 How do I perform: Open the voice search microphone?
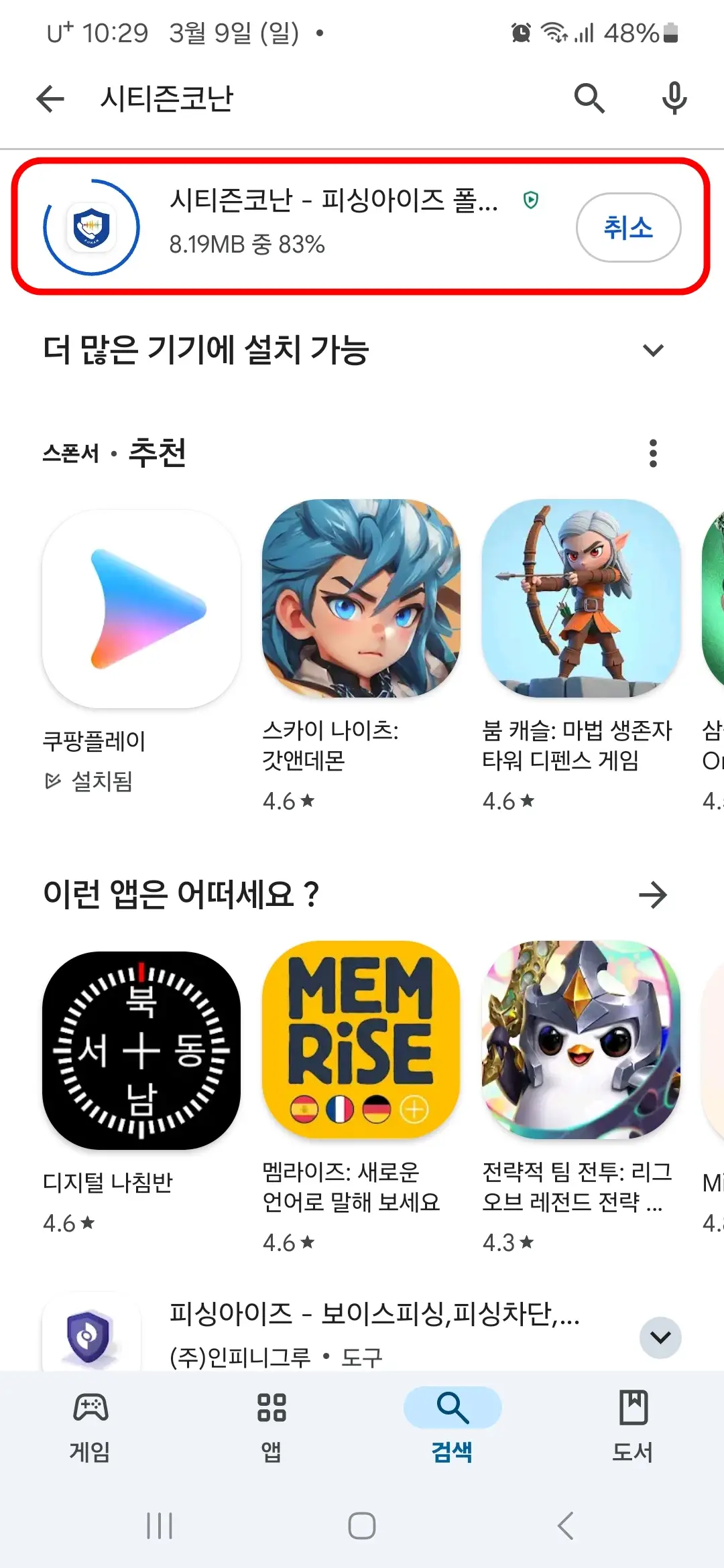[x=674, y=97]
